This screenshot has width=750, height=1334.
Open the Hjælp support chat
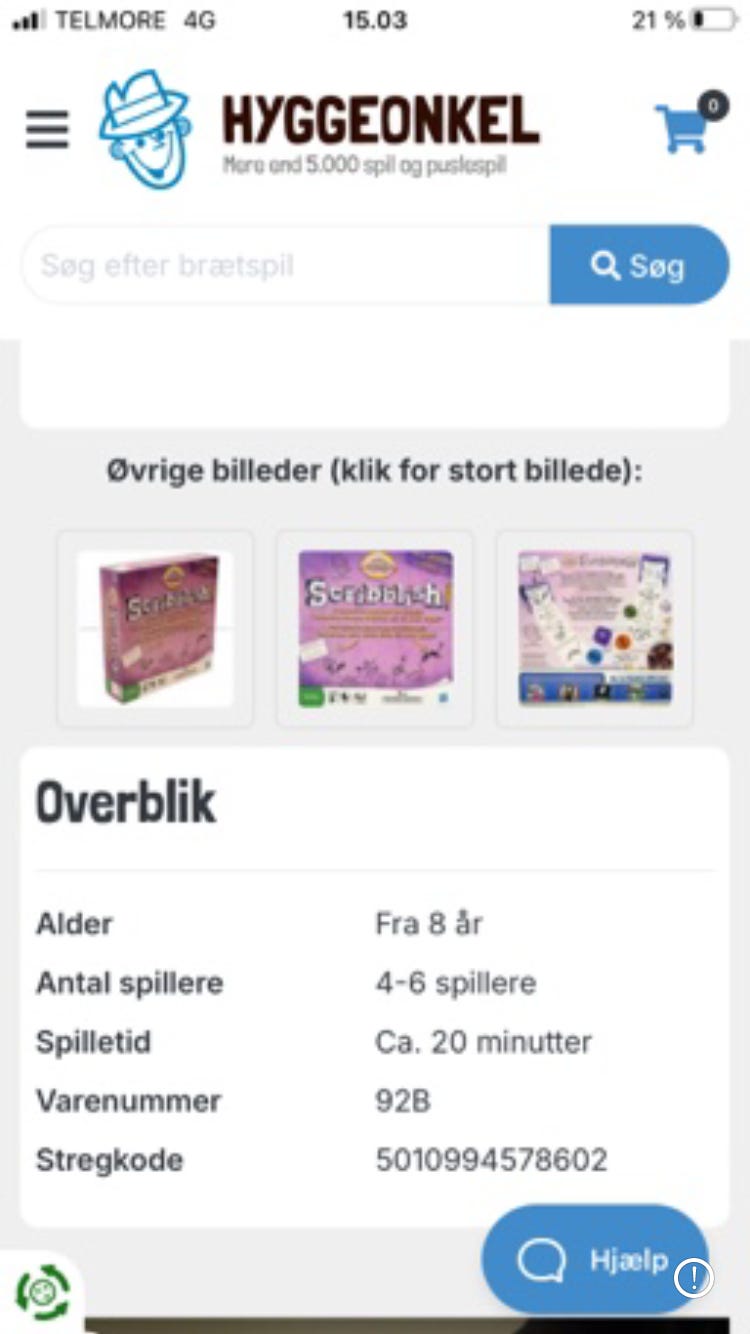pyautogui.click(x=596, y=1259)
